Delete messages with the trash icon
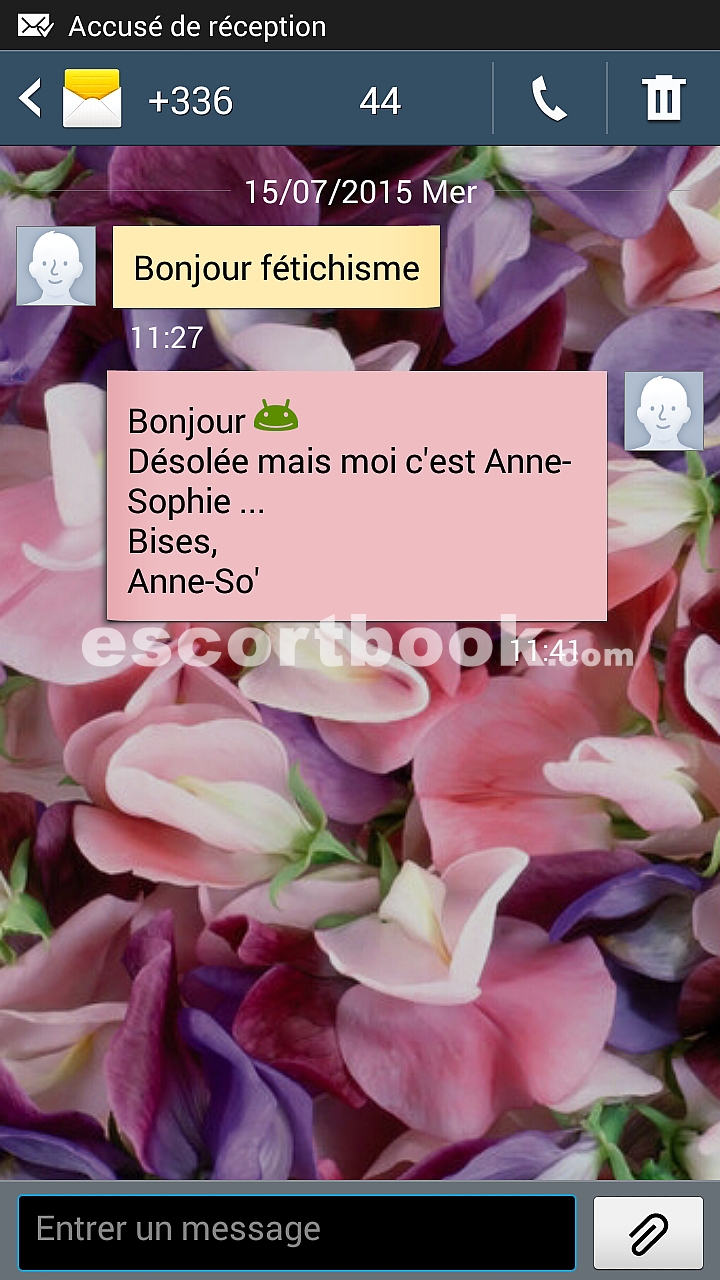 coord(664,99)
